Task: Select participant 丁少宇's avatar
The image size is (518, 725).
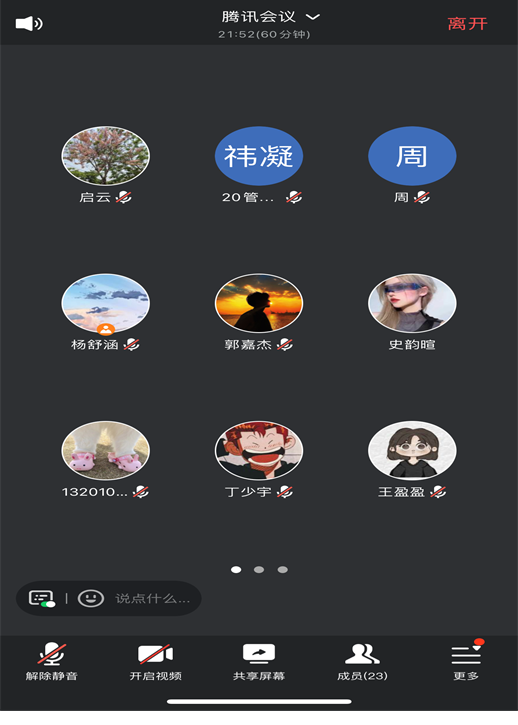Action: [259, 450]
